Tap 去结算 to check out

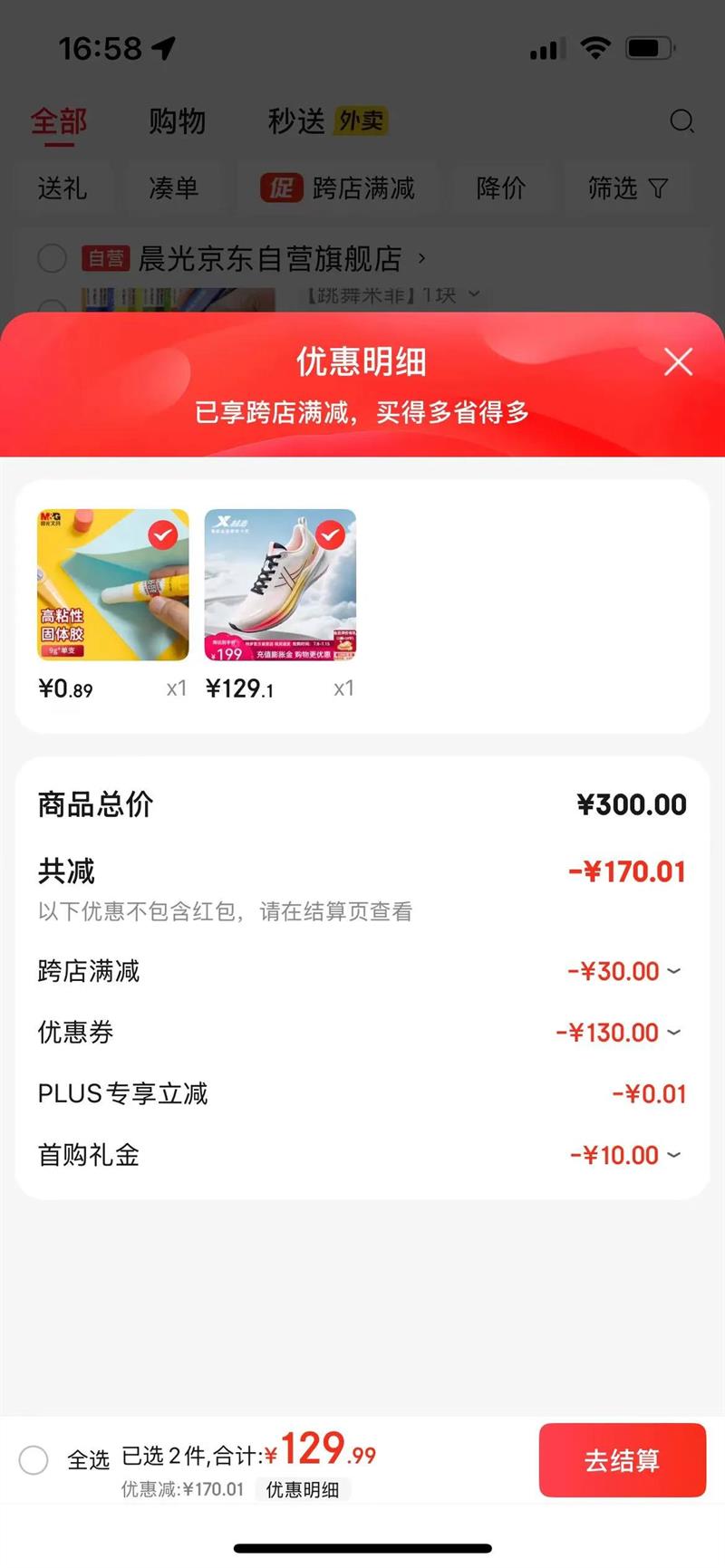622,1460
